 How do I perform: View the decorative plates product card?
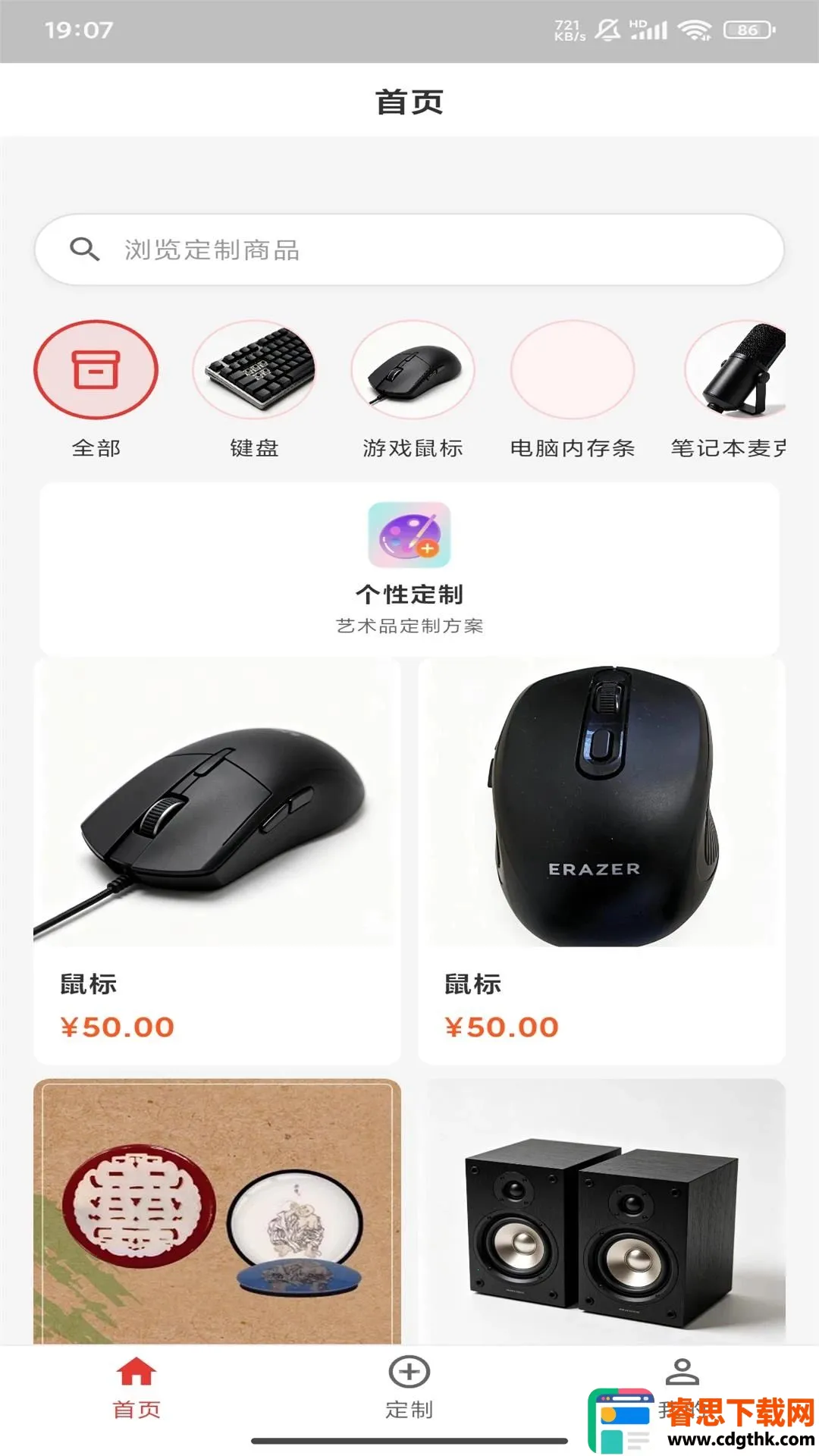(x=217, y=1211)
